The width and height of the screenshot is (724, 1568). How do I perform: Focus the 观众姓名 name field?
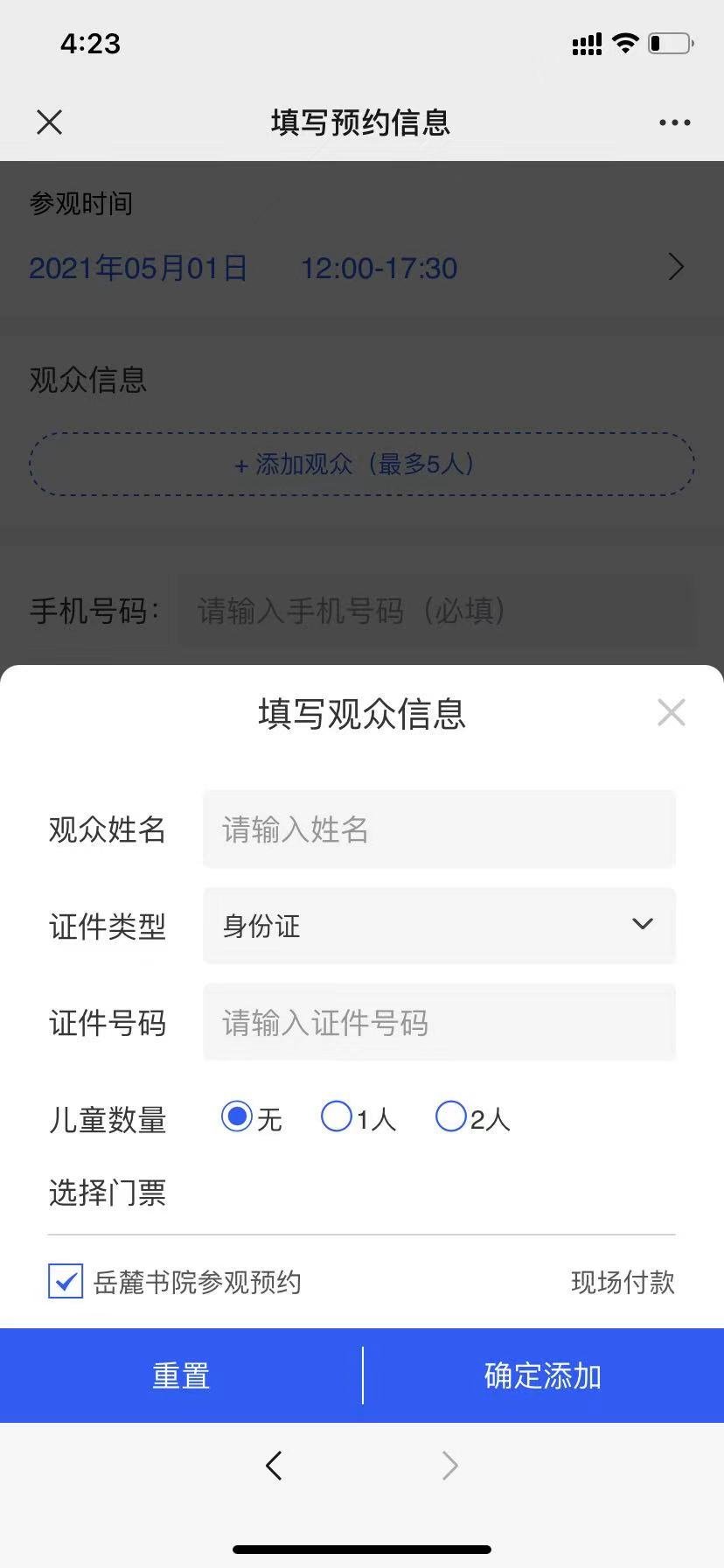(439, 829)
